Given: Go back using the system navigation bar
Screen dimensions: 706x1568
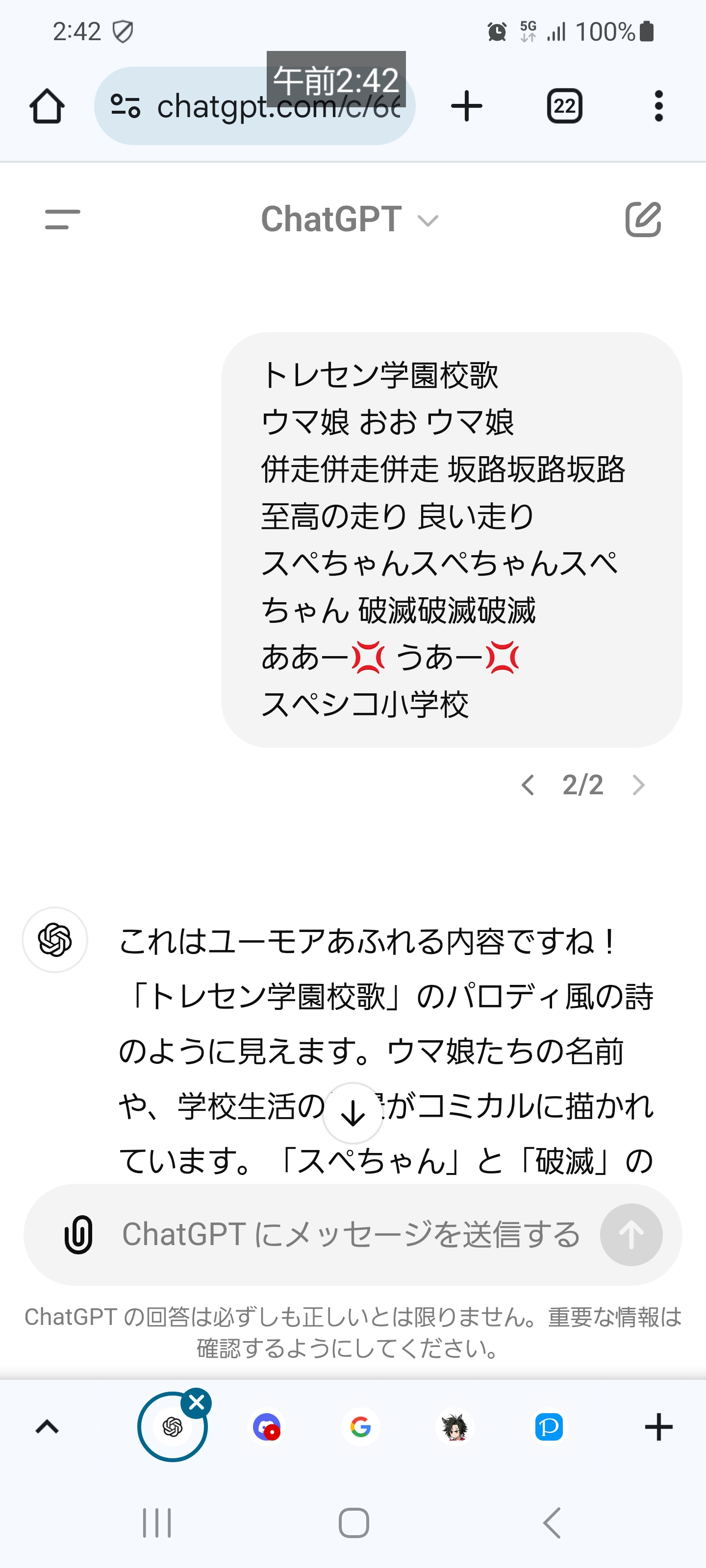Looking at the screenshot, I should tap(551, 1523).
